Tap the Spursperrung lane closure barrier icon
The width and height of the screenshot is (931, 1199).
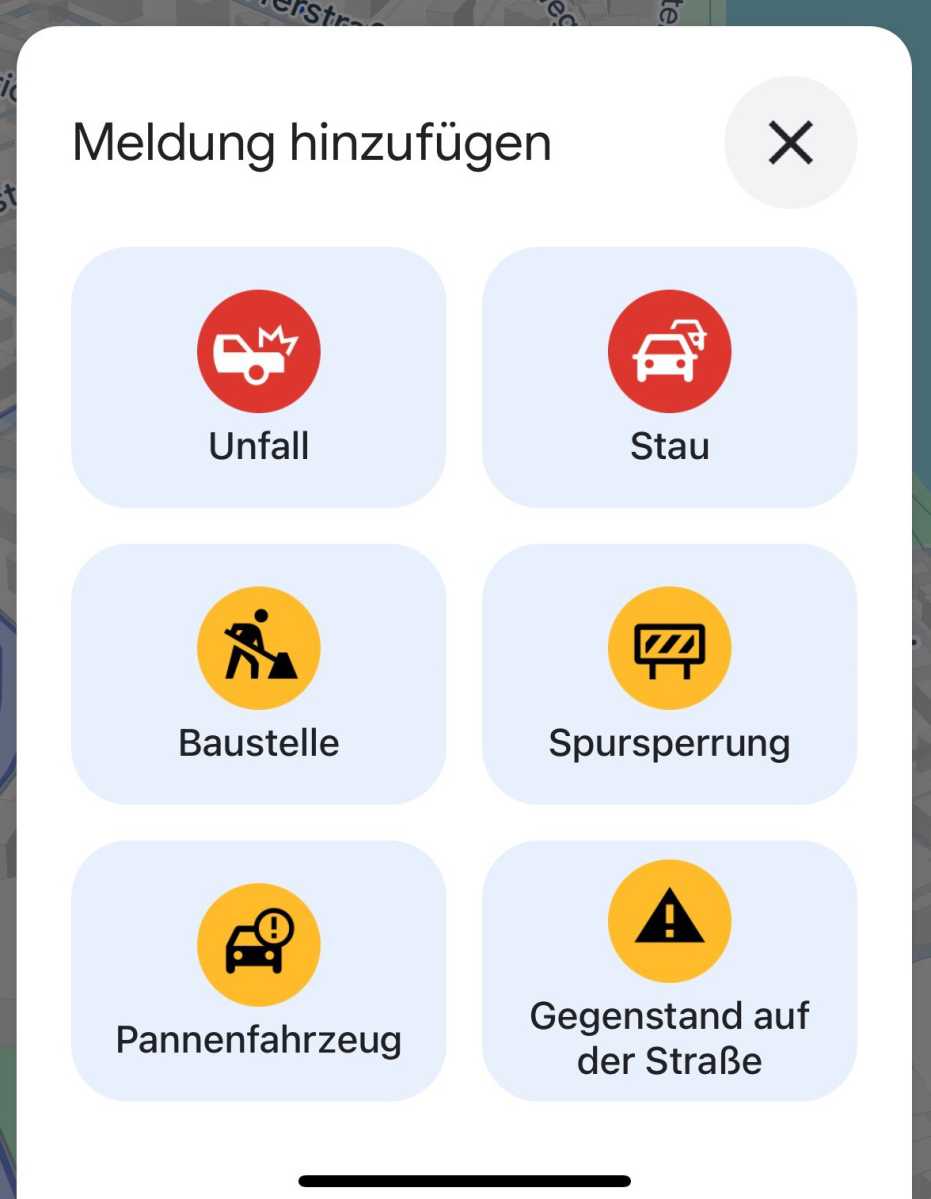pyautogui.click(x=670, y=647)
